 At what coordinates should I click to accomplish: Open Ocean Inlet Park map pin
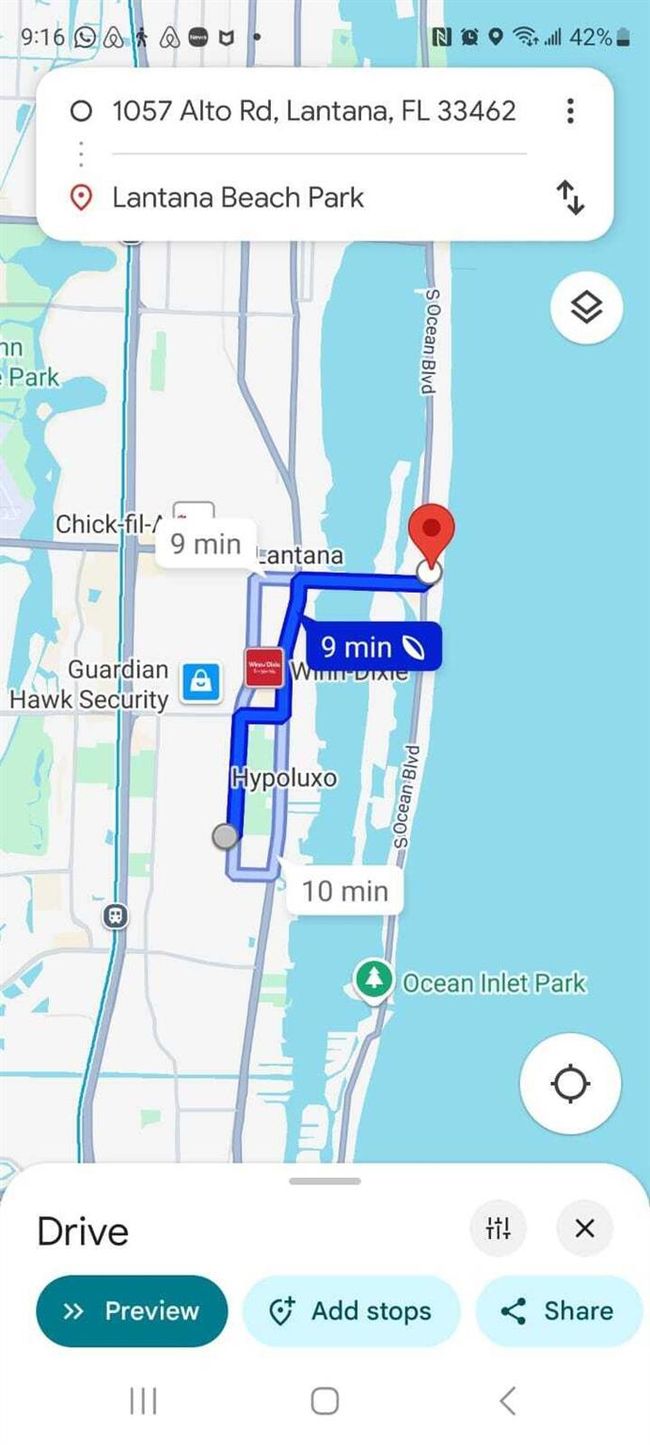(x=374, y=979)
